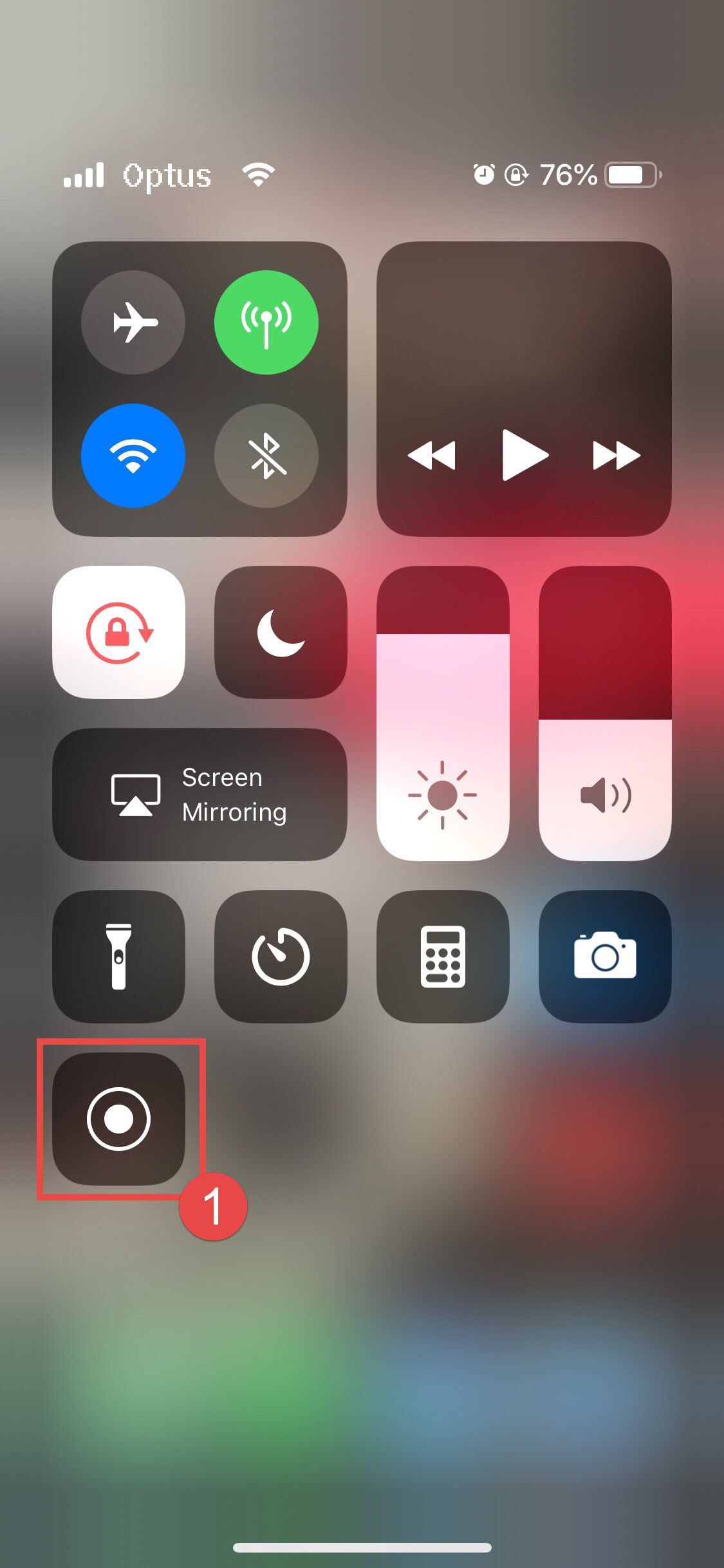Enable Do Not Disturb moon

[281, 632]
